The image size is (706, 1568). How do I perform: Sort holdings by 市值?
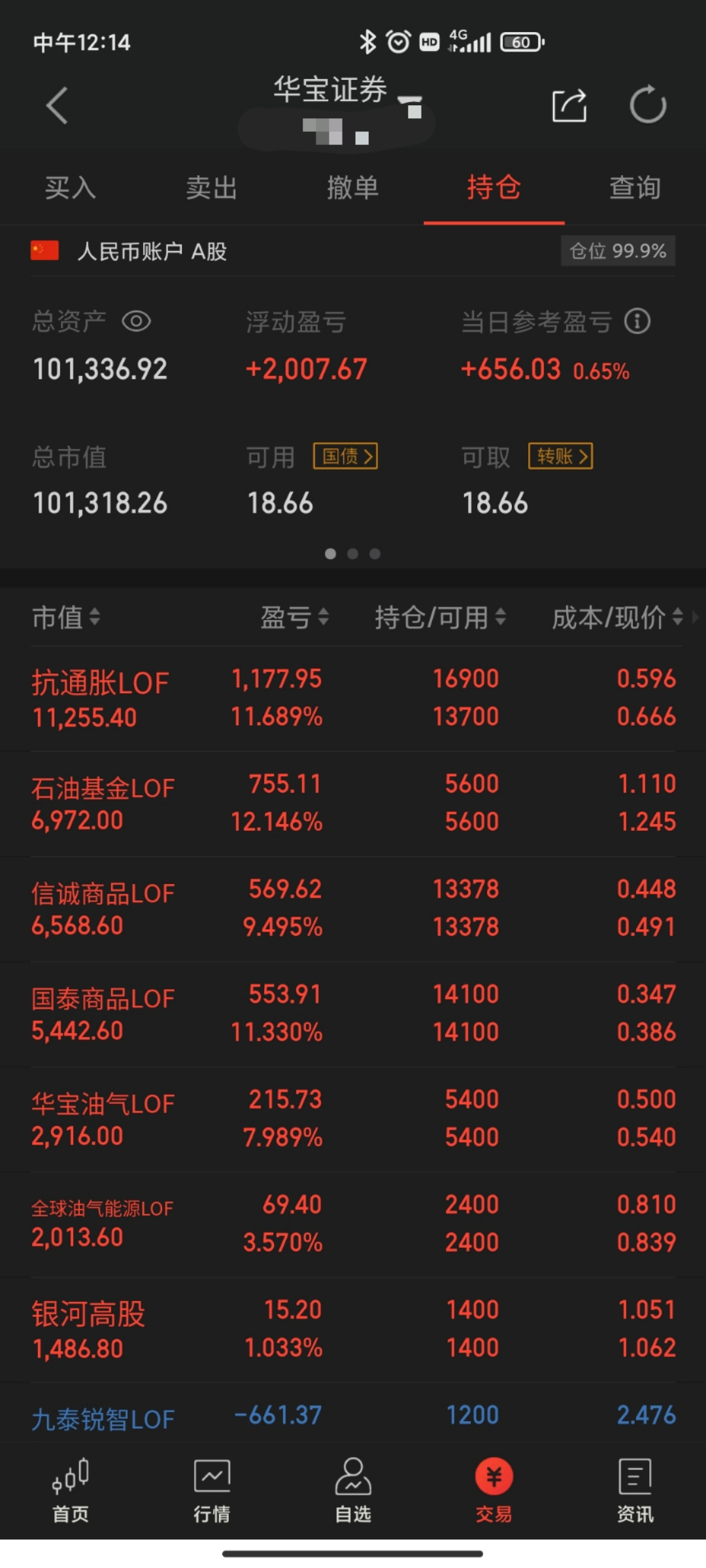pyautogui.click(x=66, y=617)
